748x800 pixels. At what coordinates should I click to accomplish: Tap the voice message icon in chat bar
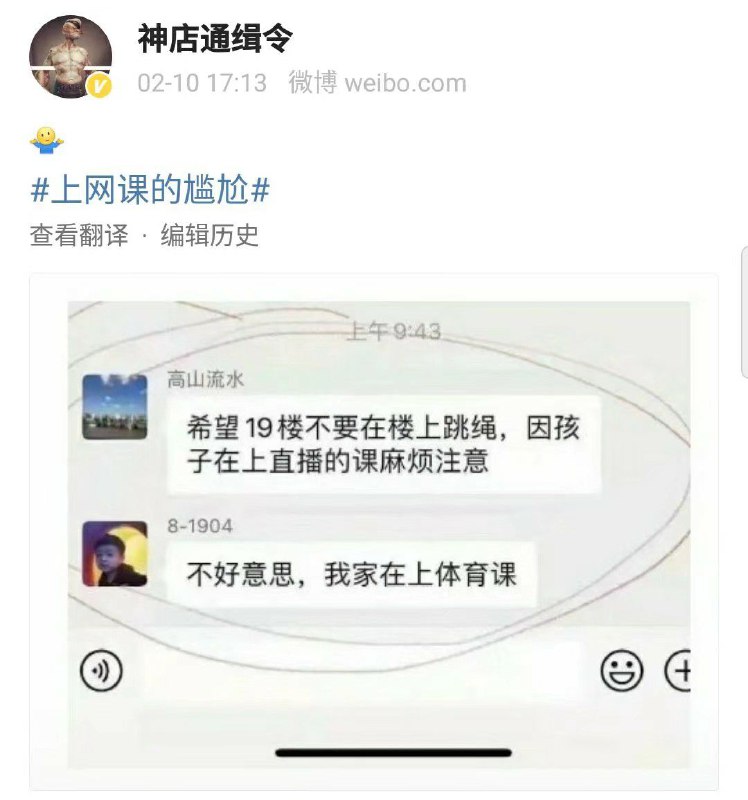103,669
